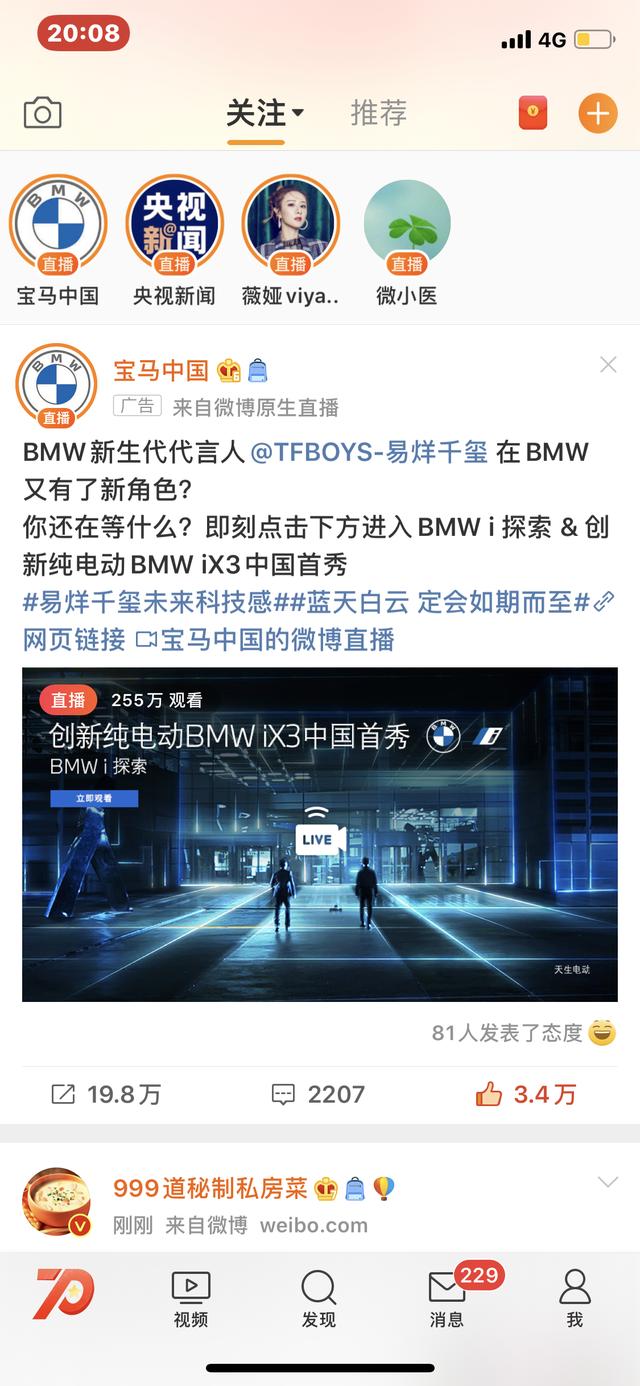Screen dimensions: 640x1386
Task: Tap the orange plus compose button
Action: [x=597, y=113]
